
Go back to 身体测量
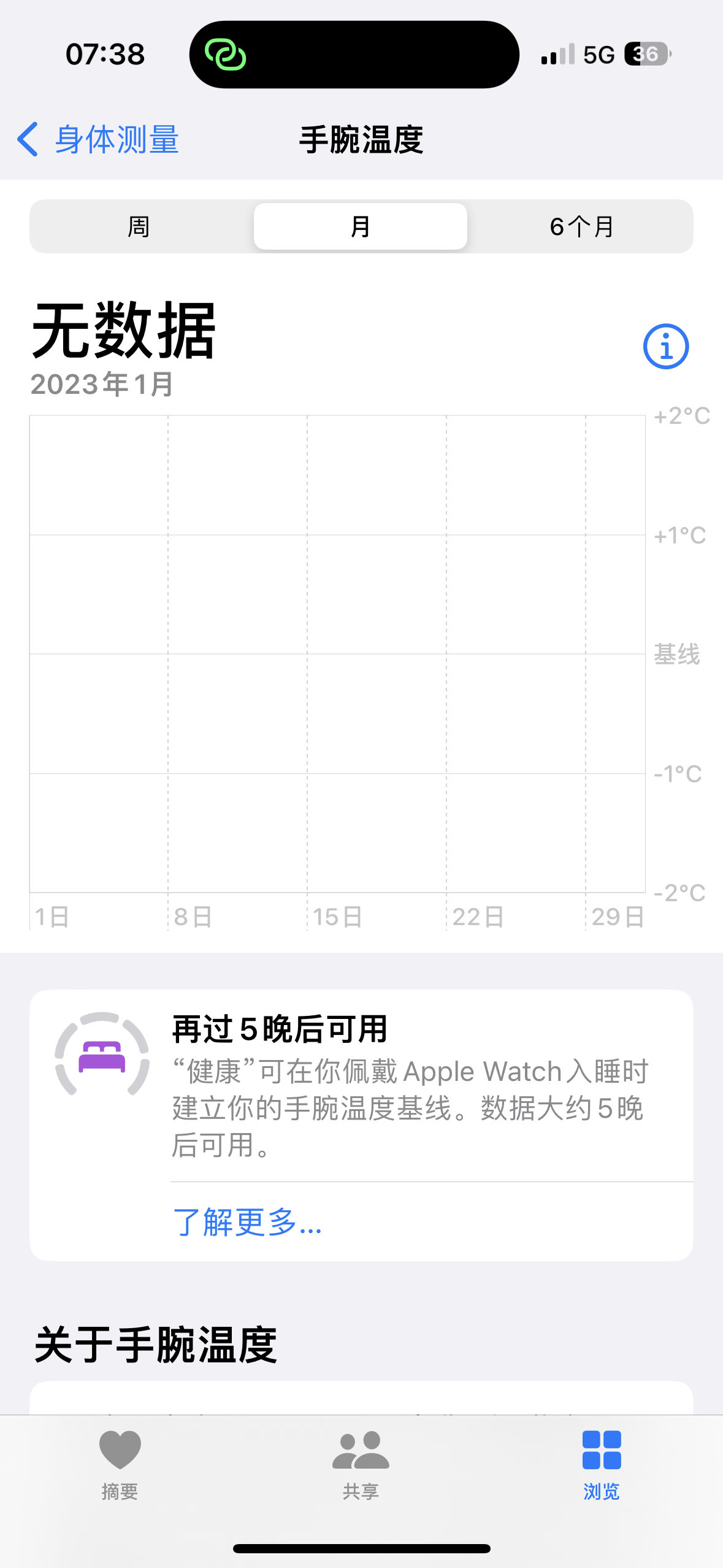(x=98, y=140)
